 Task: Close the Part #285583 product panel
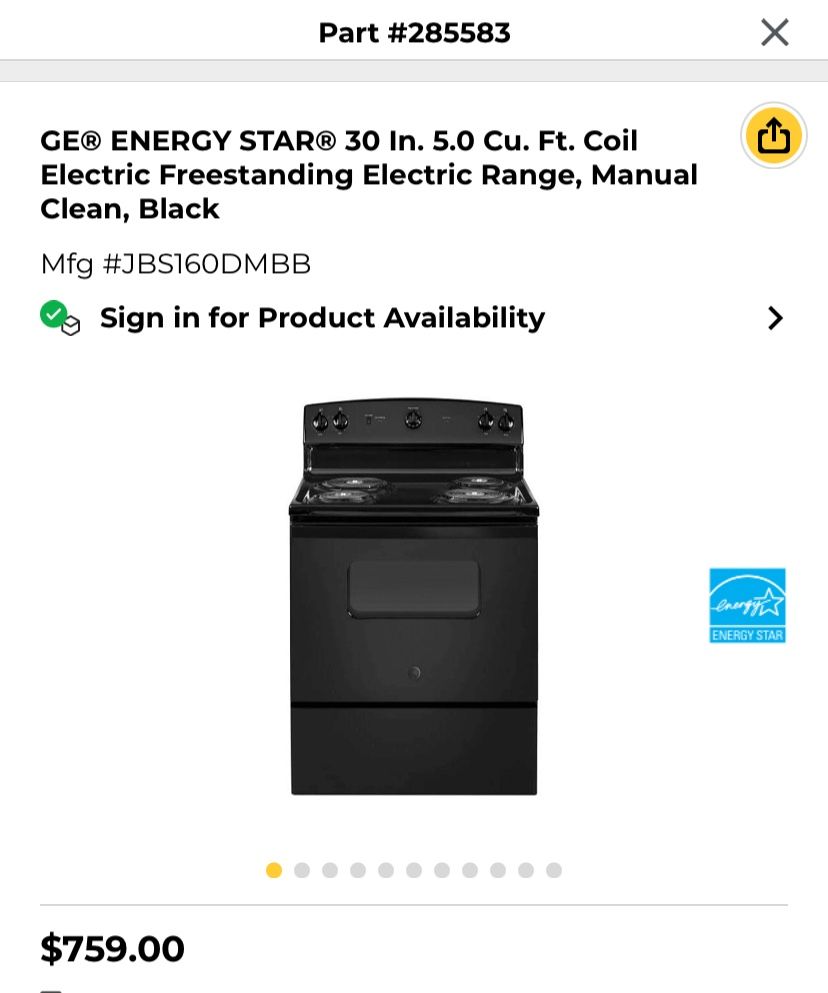pyautogui.click(x=774, y=32)
